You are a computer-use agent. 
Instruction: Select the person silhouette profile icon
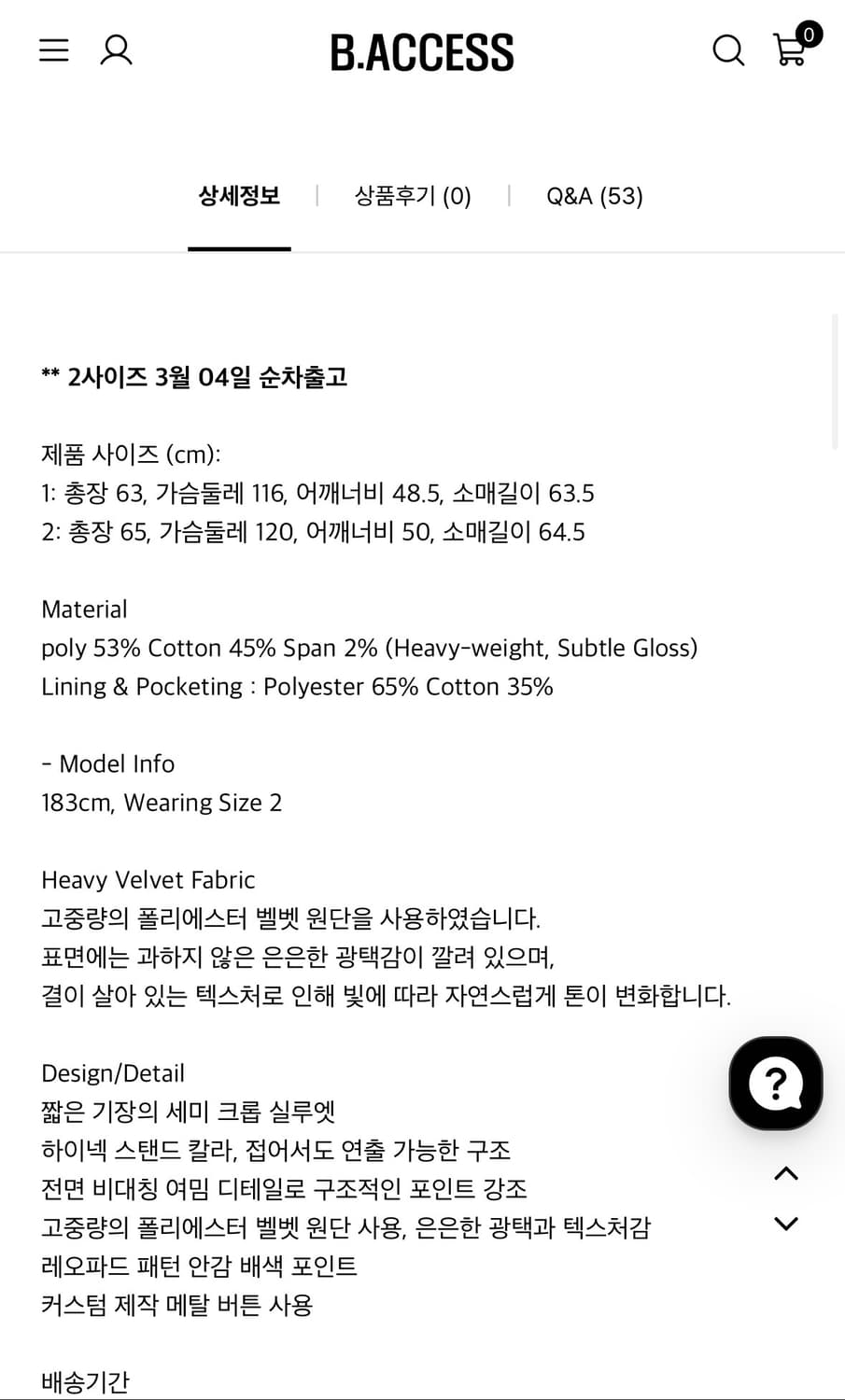116,50
